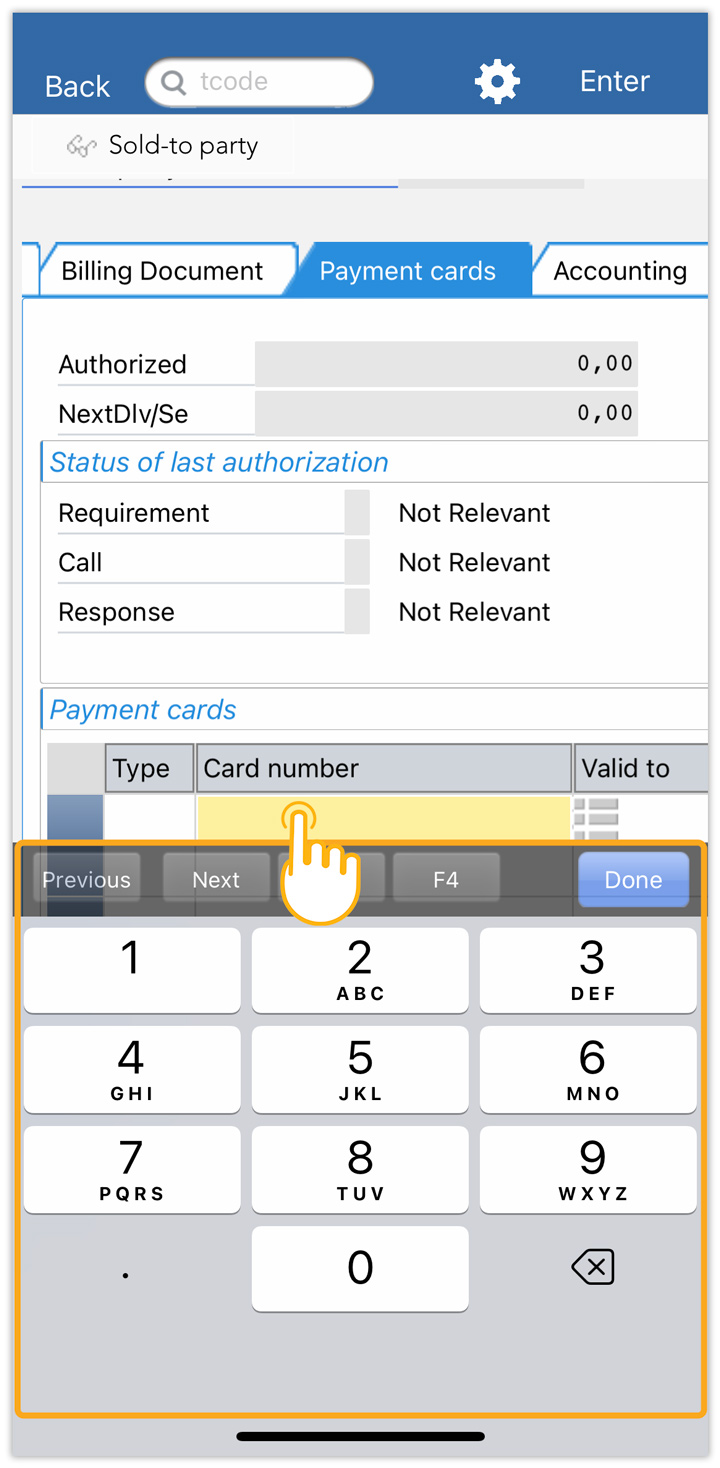Tap the Back button
This screenshot has height=1468, width=720.
[77, 86]
